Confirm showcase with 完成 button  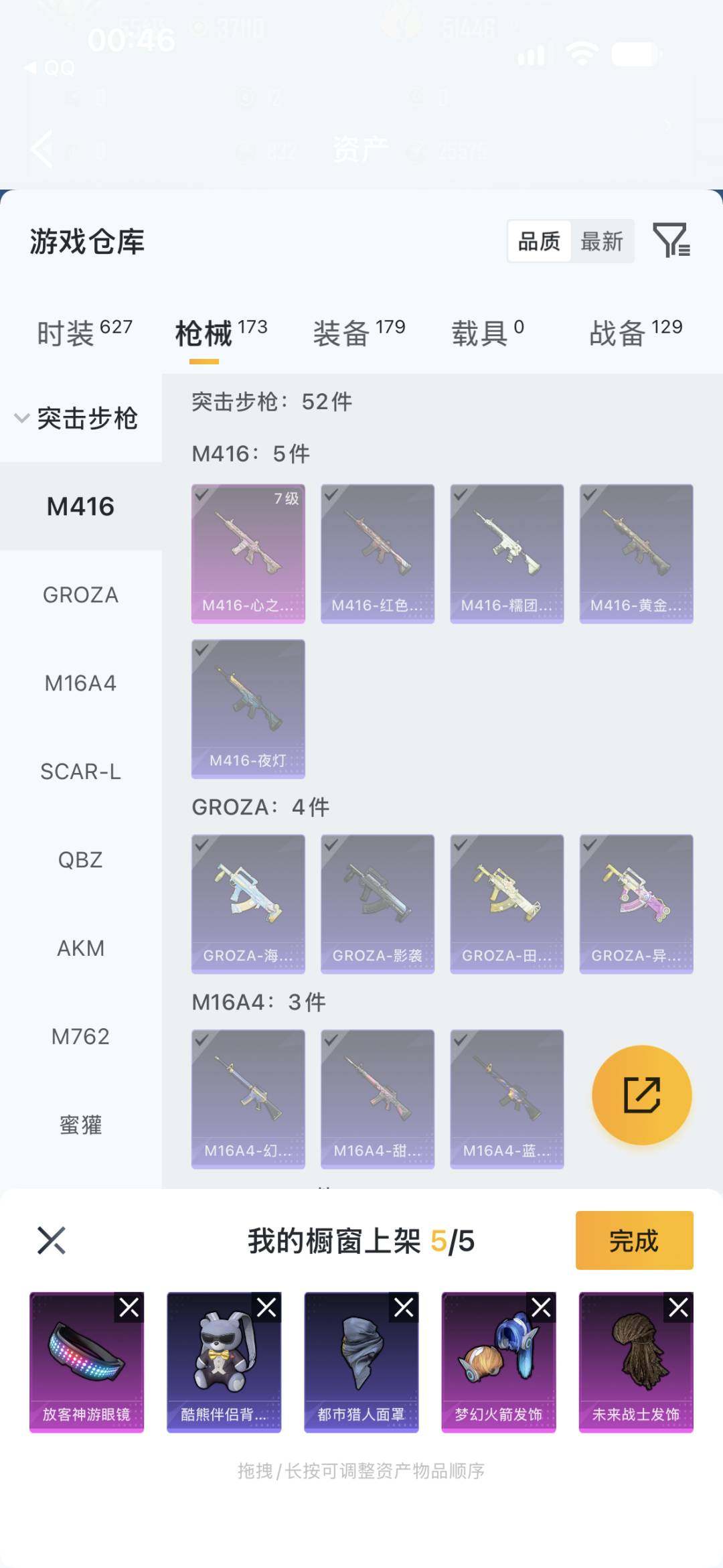click(x=635, y=1240)
